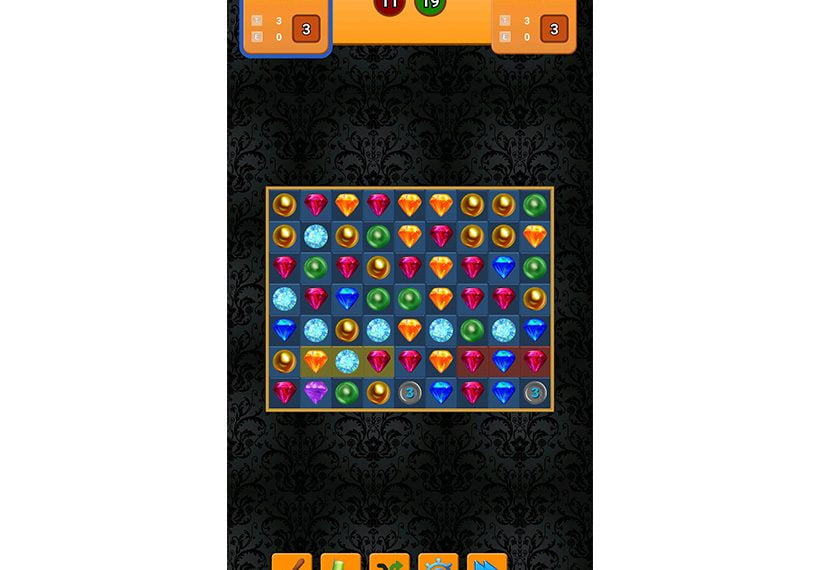Open the settings gear button
The width and height of the screenshot is (821, 570).
pos(438,563)
